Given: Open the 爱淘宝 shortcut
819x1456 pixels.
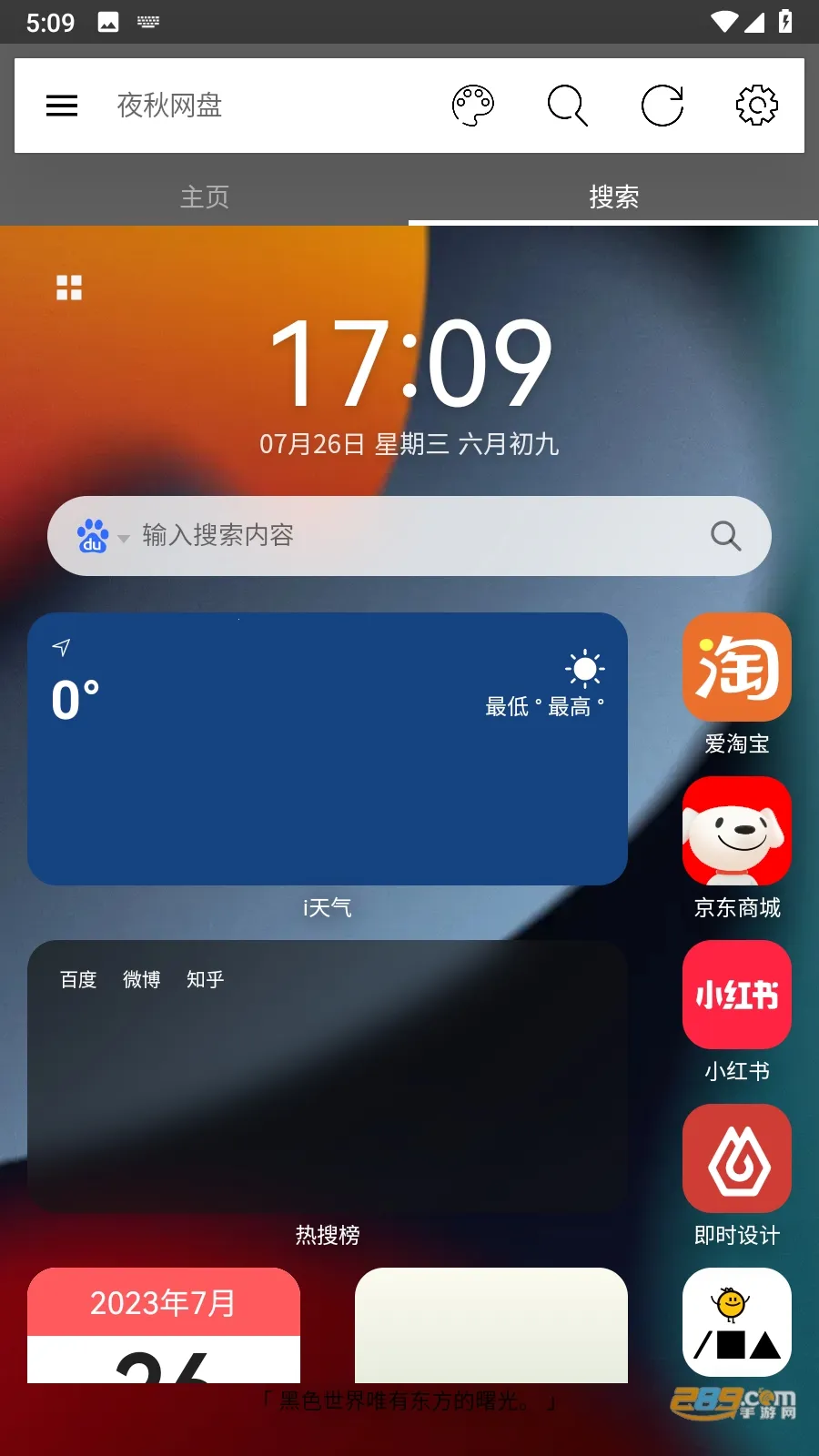Looking at the screenshot, I should 737,668.
